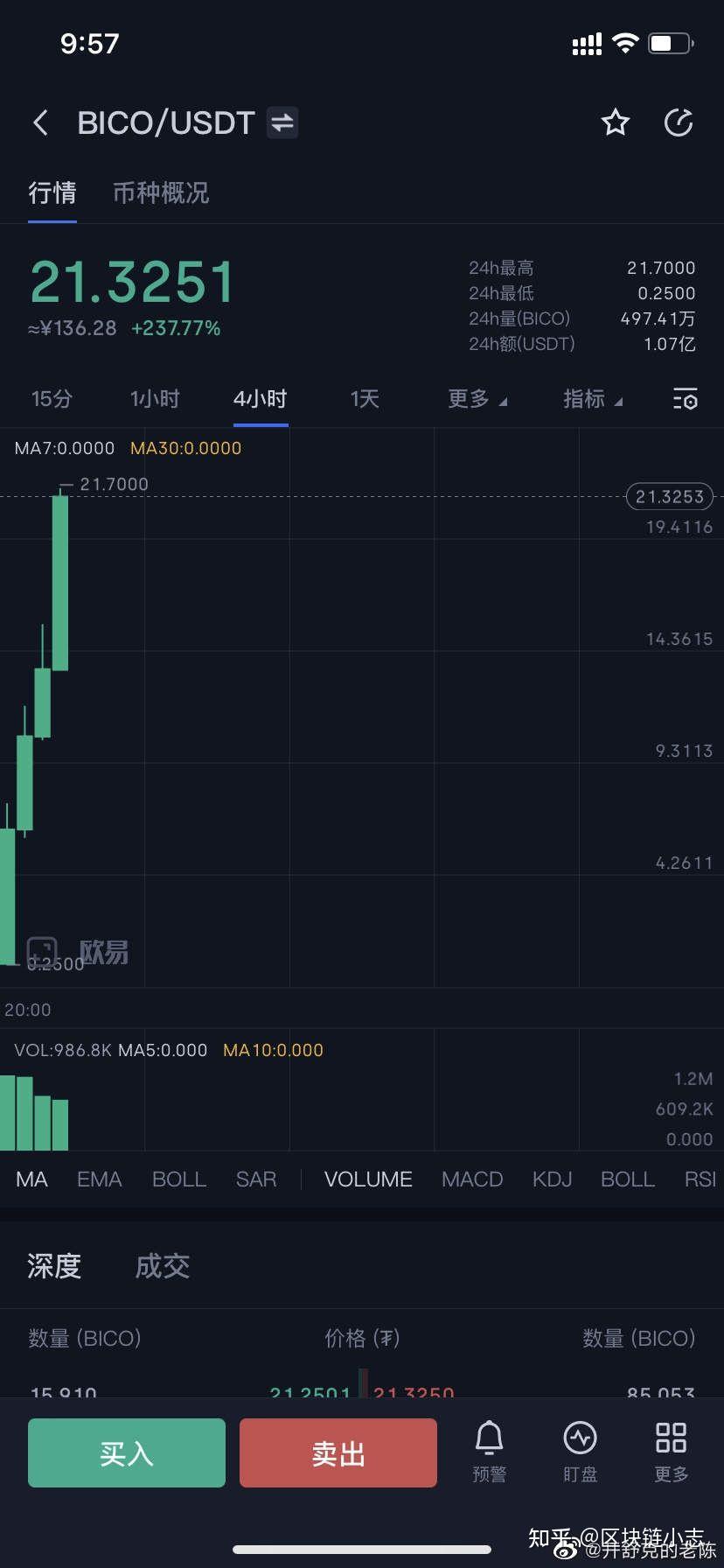
Task: Choose the SAR indicator
Action: tap(255, 1179)
